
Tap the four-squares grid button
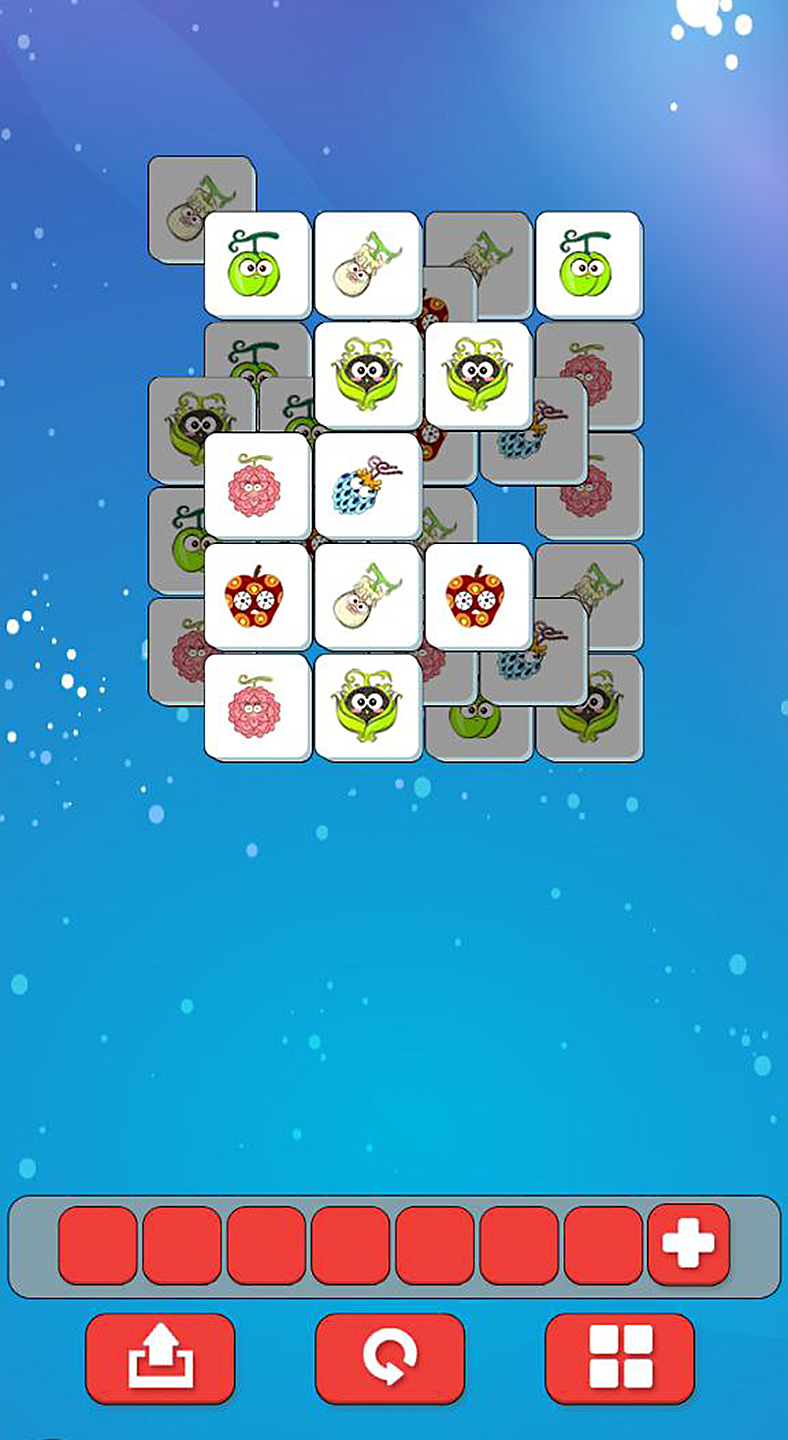click(x=620, y=1358)
